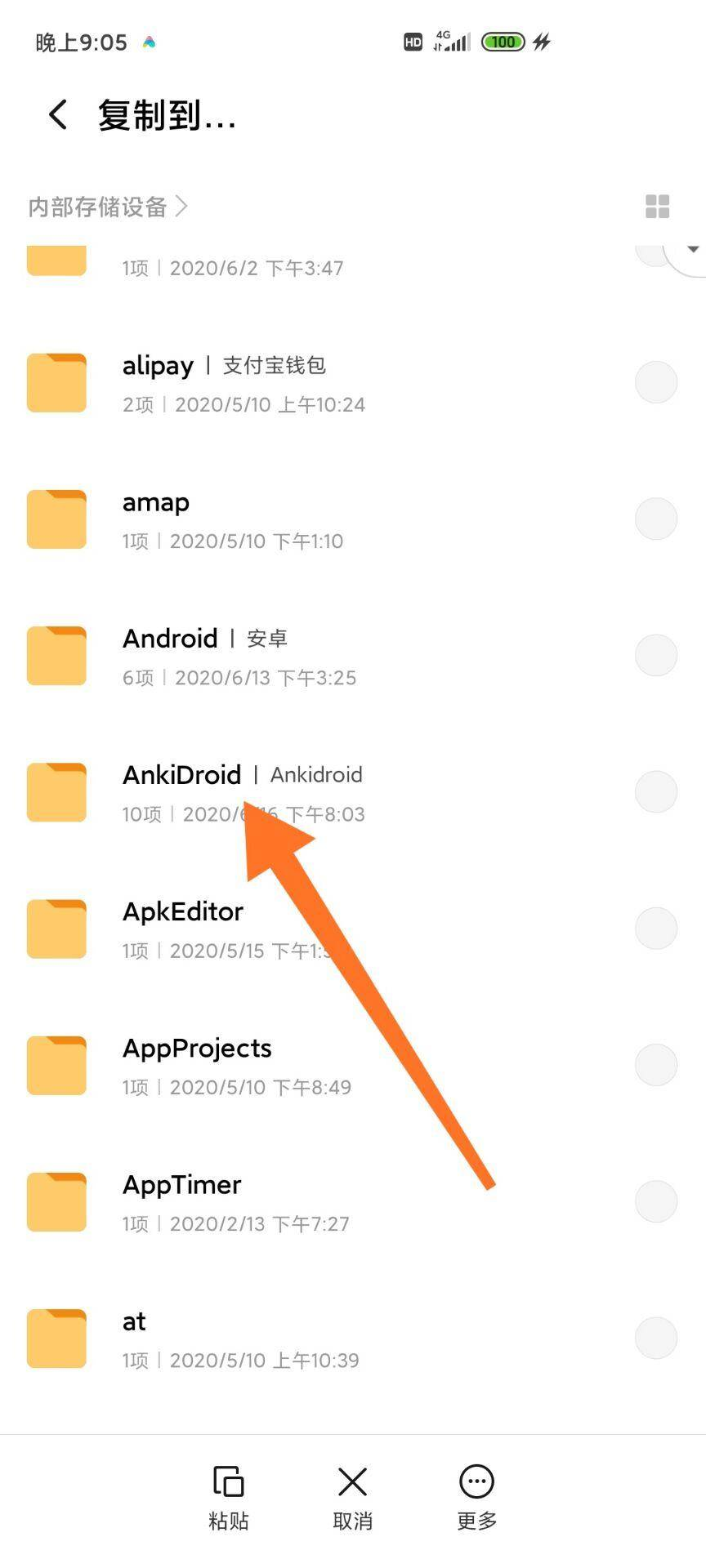Paste here with the 粘贴 button
This screenshot has height=1568, width=706.
tap(229, 1496)
